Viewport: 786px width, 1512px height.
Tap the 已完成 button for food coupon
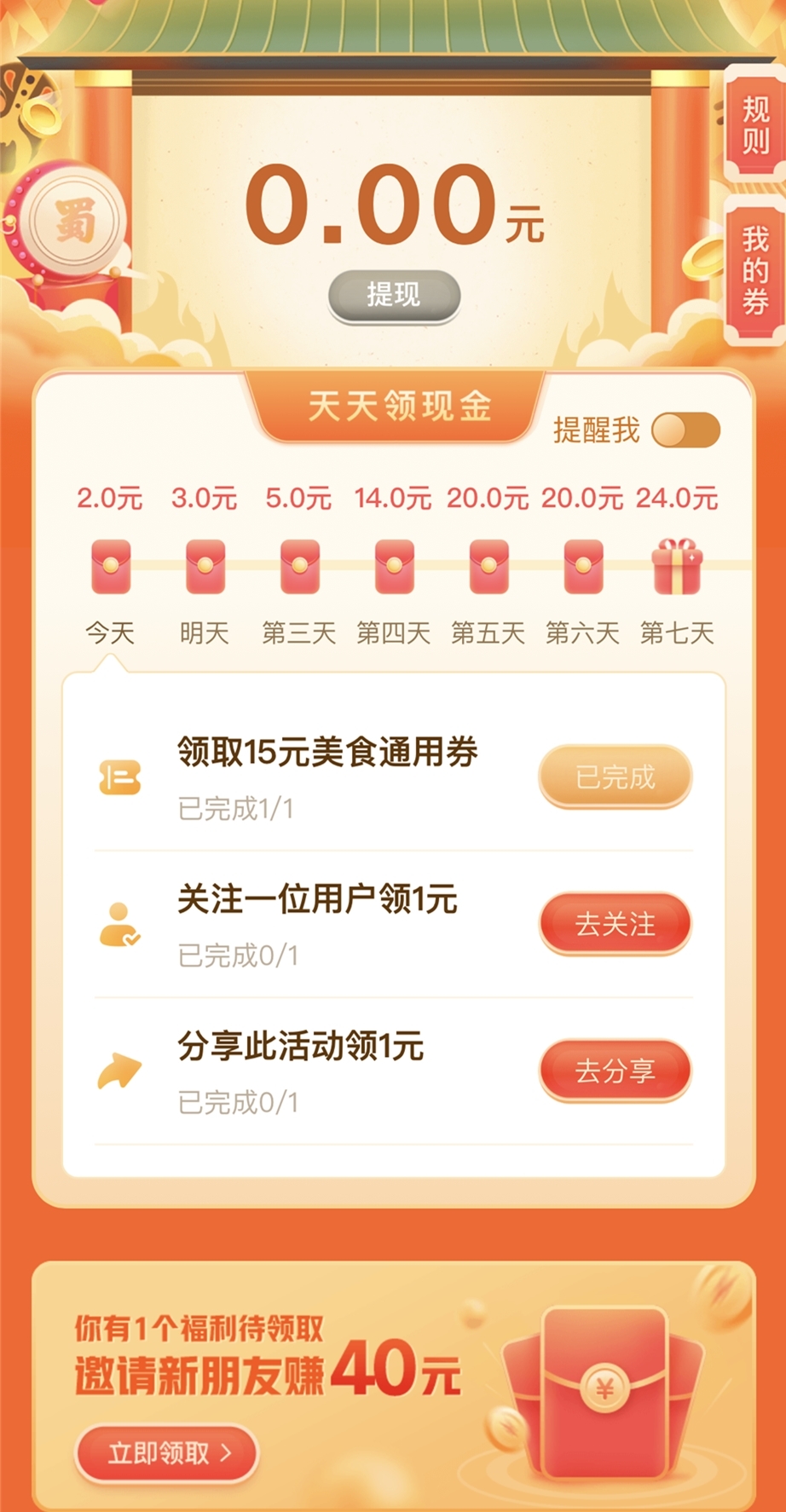click(x=615, y=776)
